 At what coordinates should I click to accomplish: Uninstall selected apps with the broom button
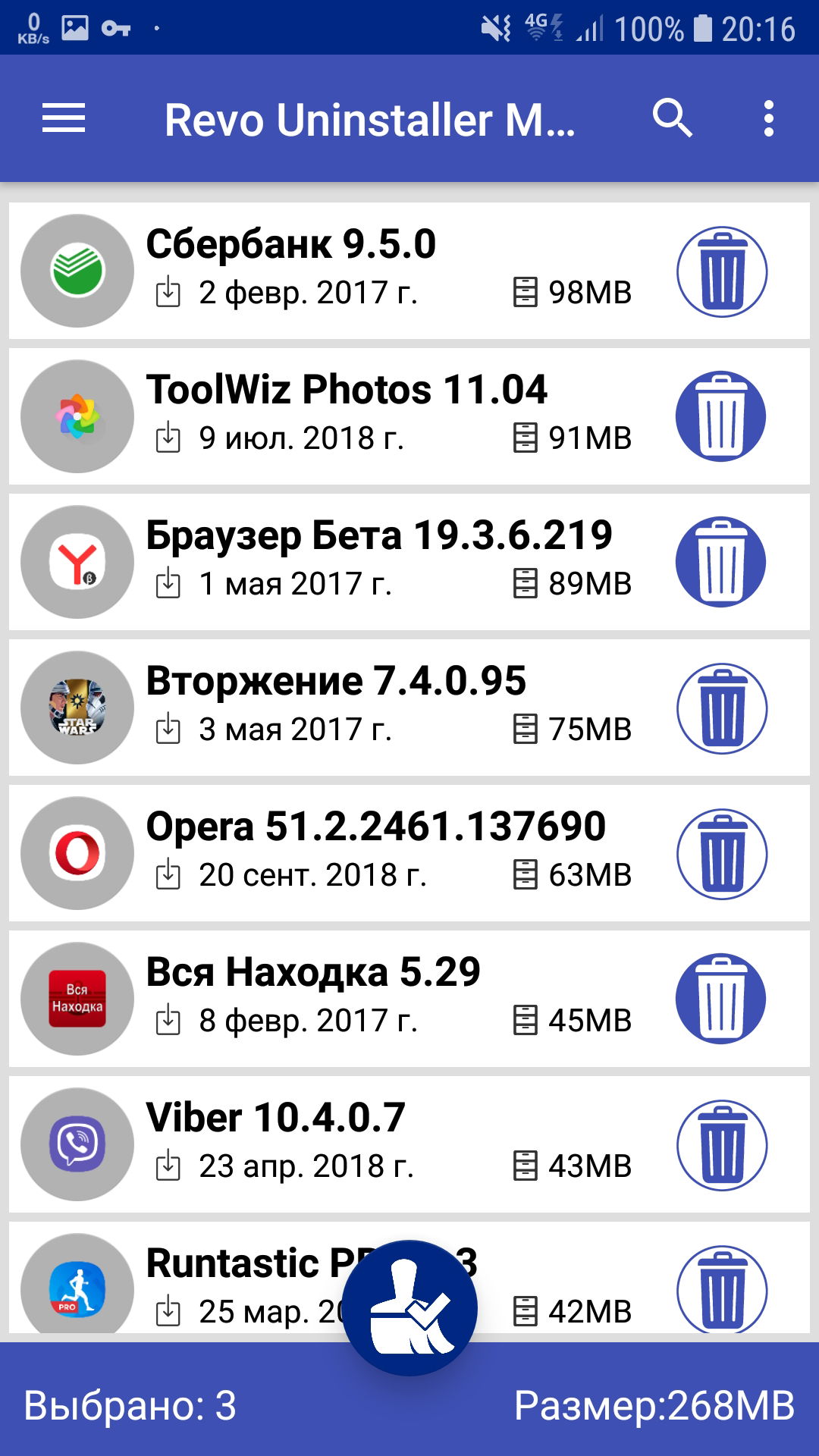(409, 1308)
